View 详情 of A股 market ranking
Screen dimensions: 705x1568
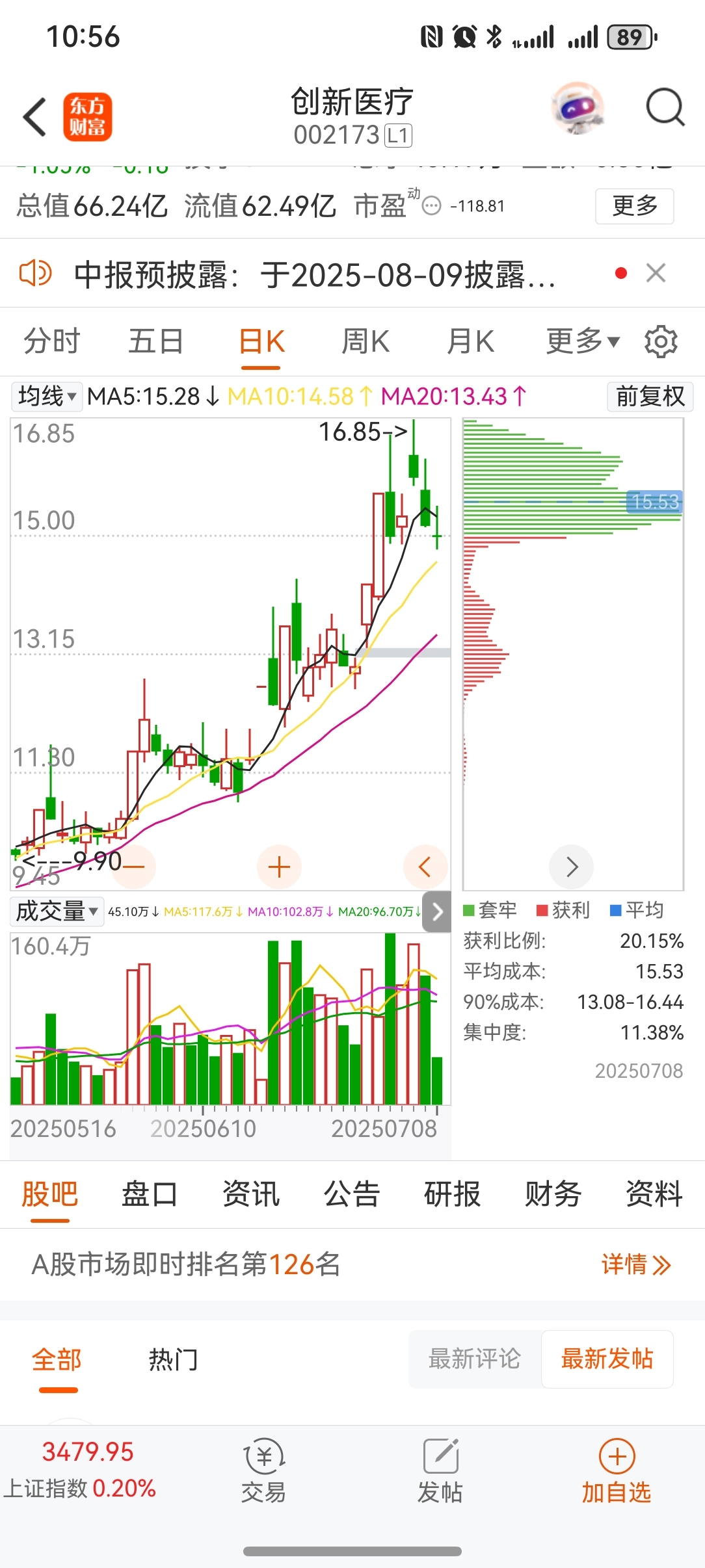[635, 1264]
